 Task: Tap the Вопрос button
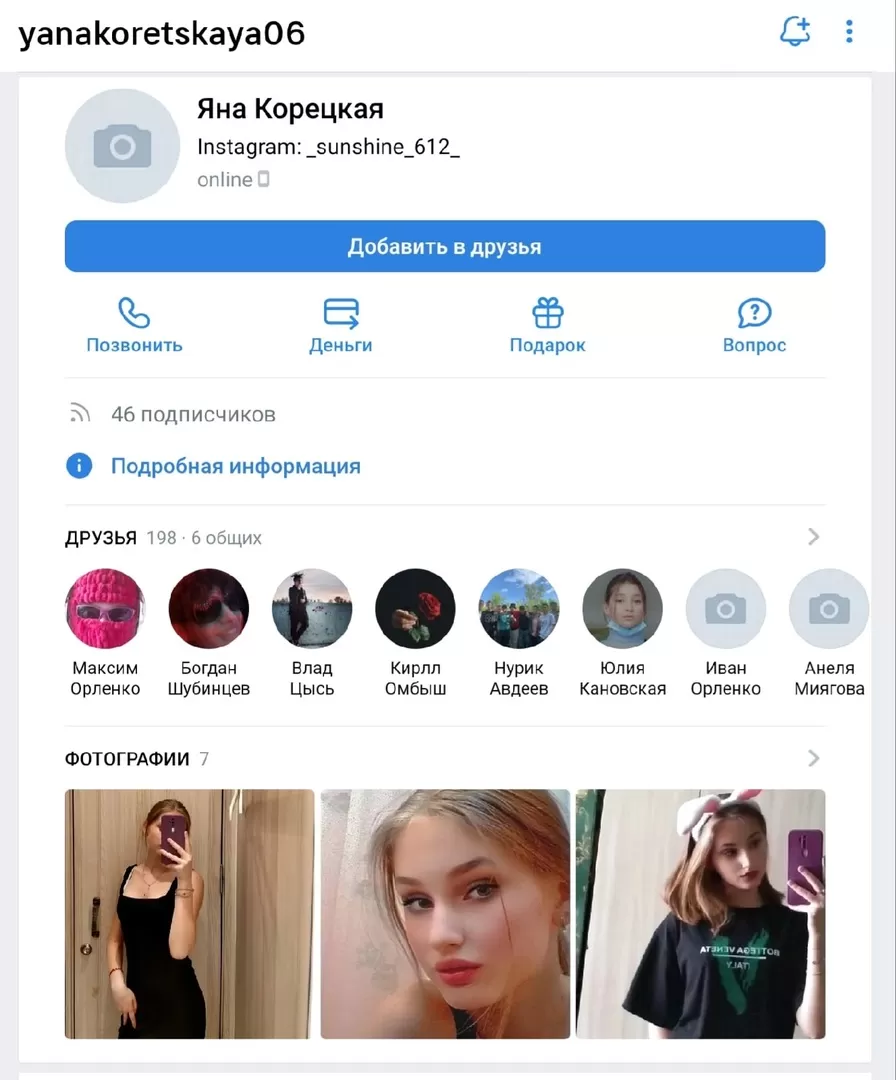pos(754,326)
